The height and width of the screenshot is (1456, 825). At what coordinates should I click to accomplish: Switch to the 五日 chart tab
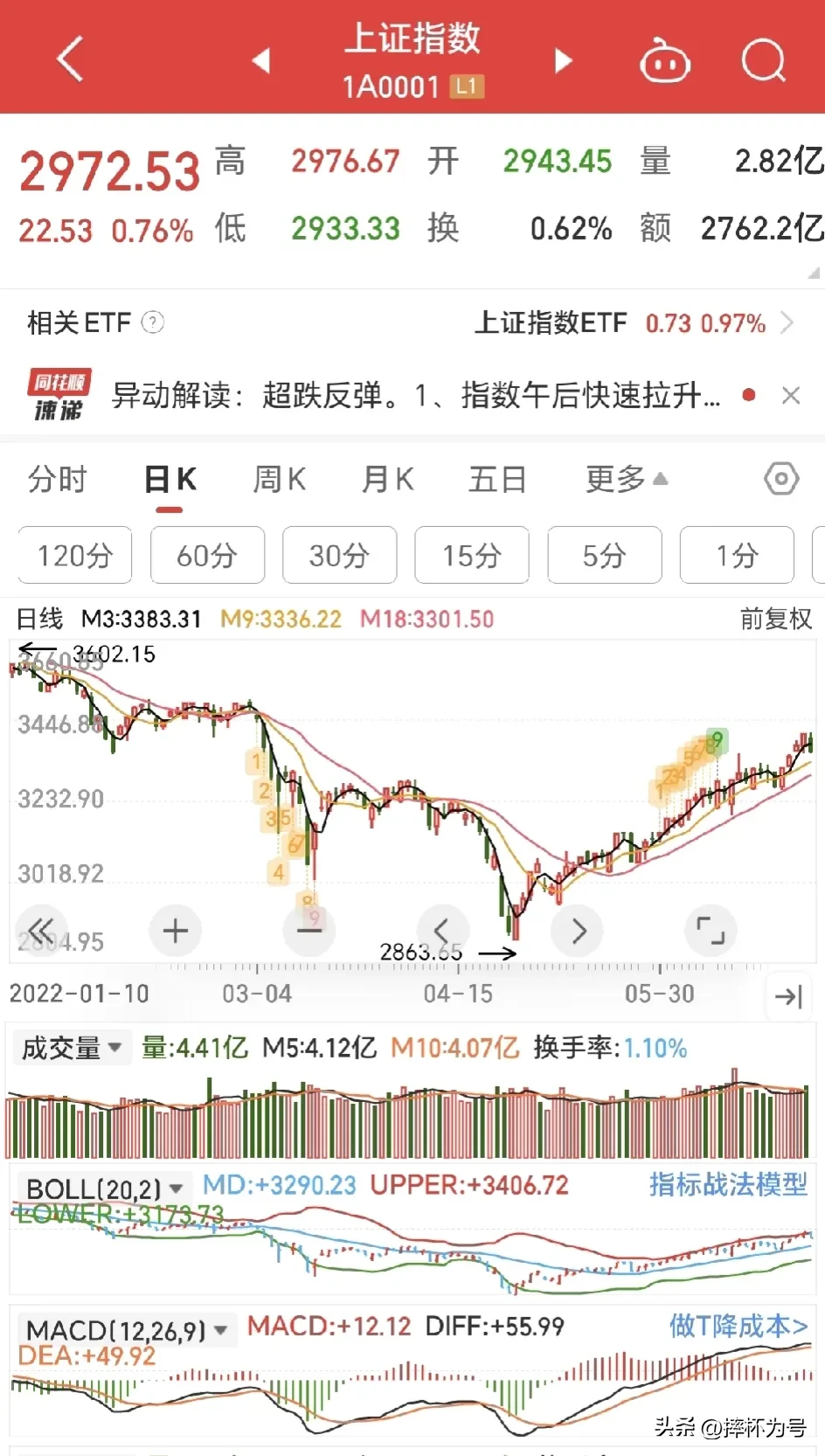coord(497,479)
